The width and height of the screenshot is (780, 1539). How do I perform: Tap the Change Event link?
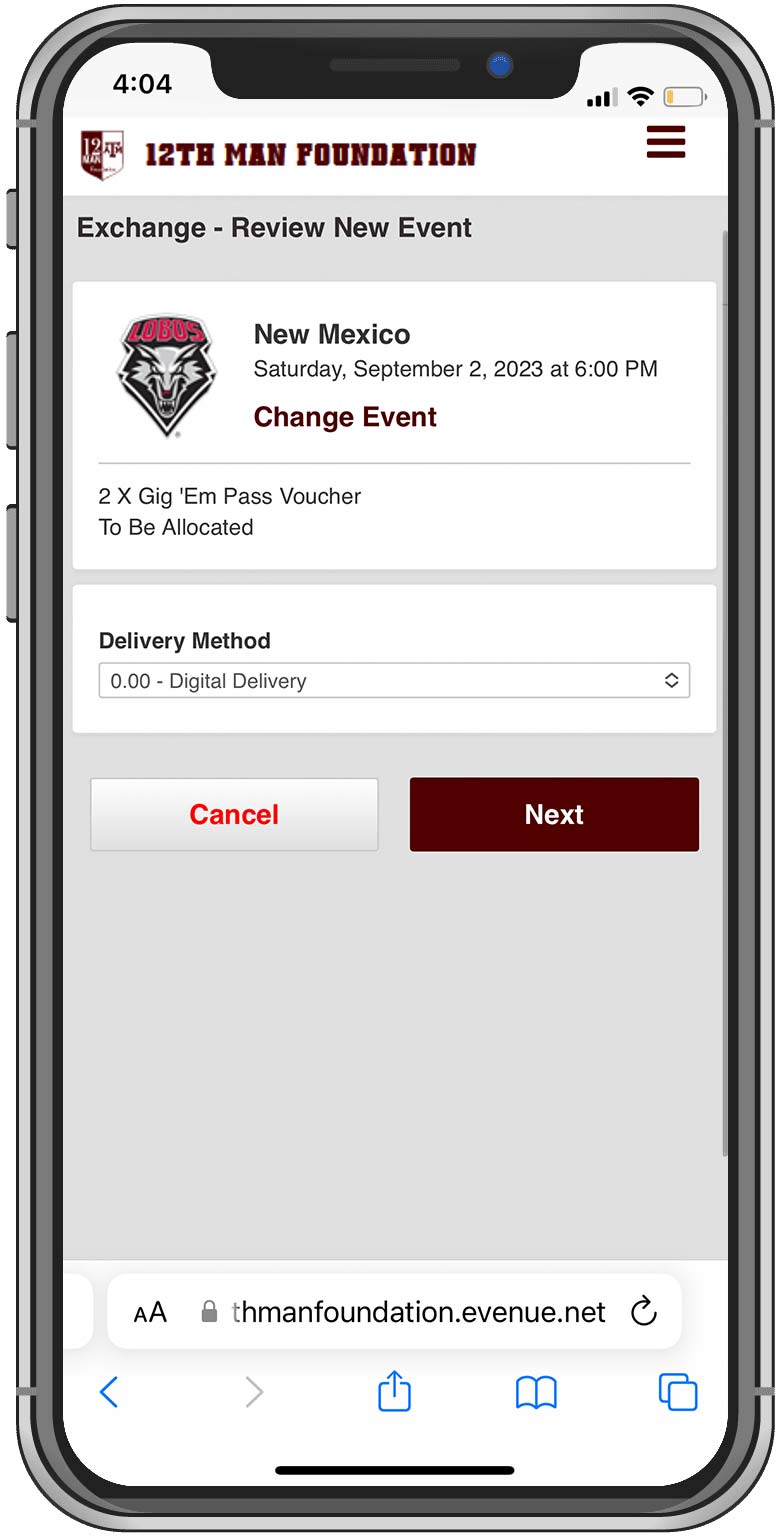(x=345, y=417)
